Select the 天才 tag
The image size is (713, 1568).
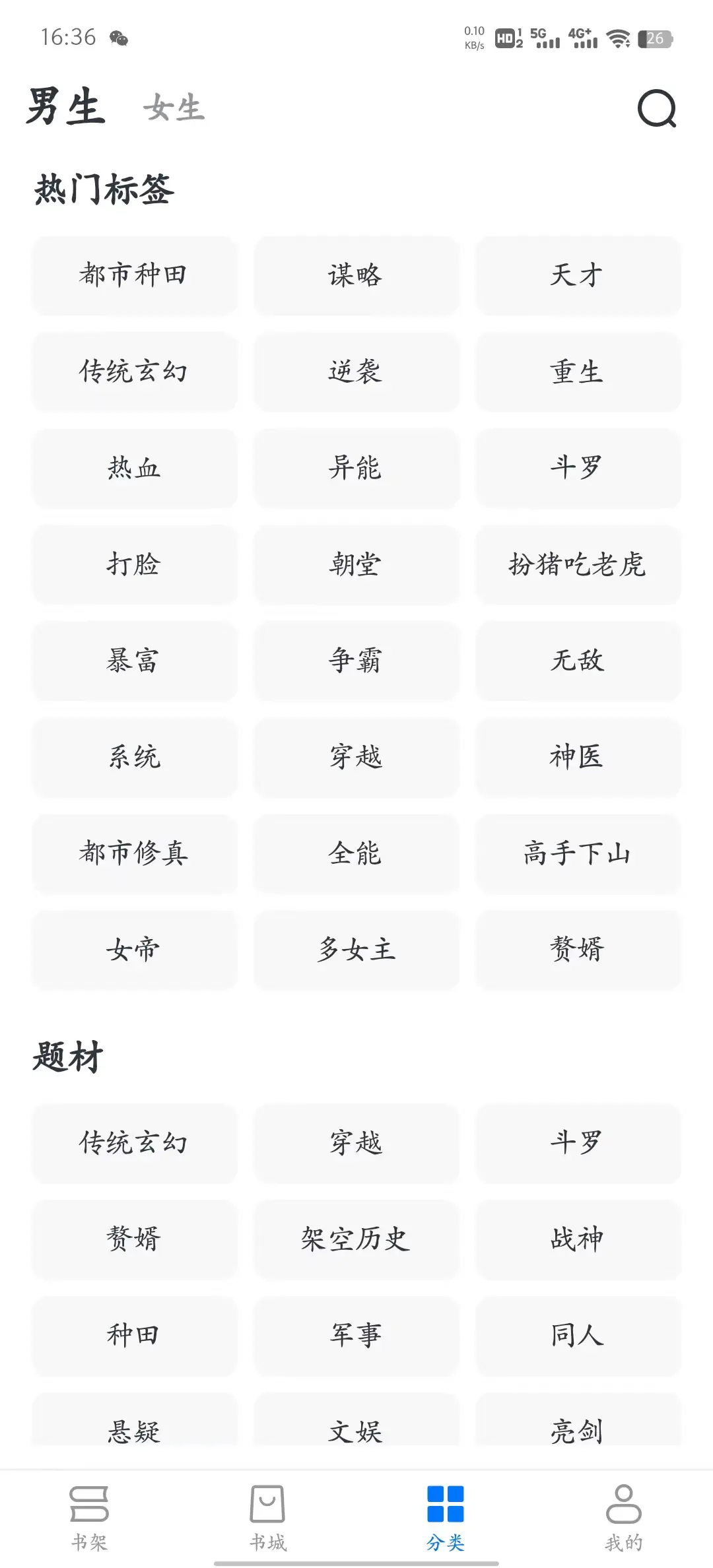tap(578, 276)
